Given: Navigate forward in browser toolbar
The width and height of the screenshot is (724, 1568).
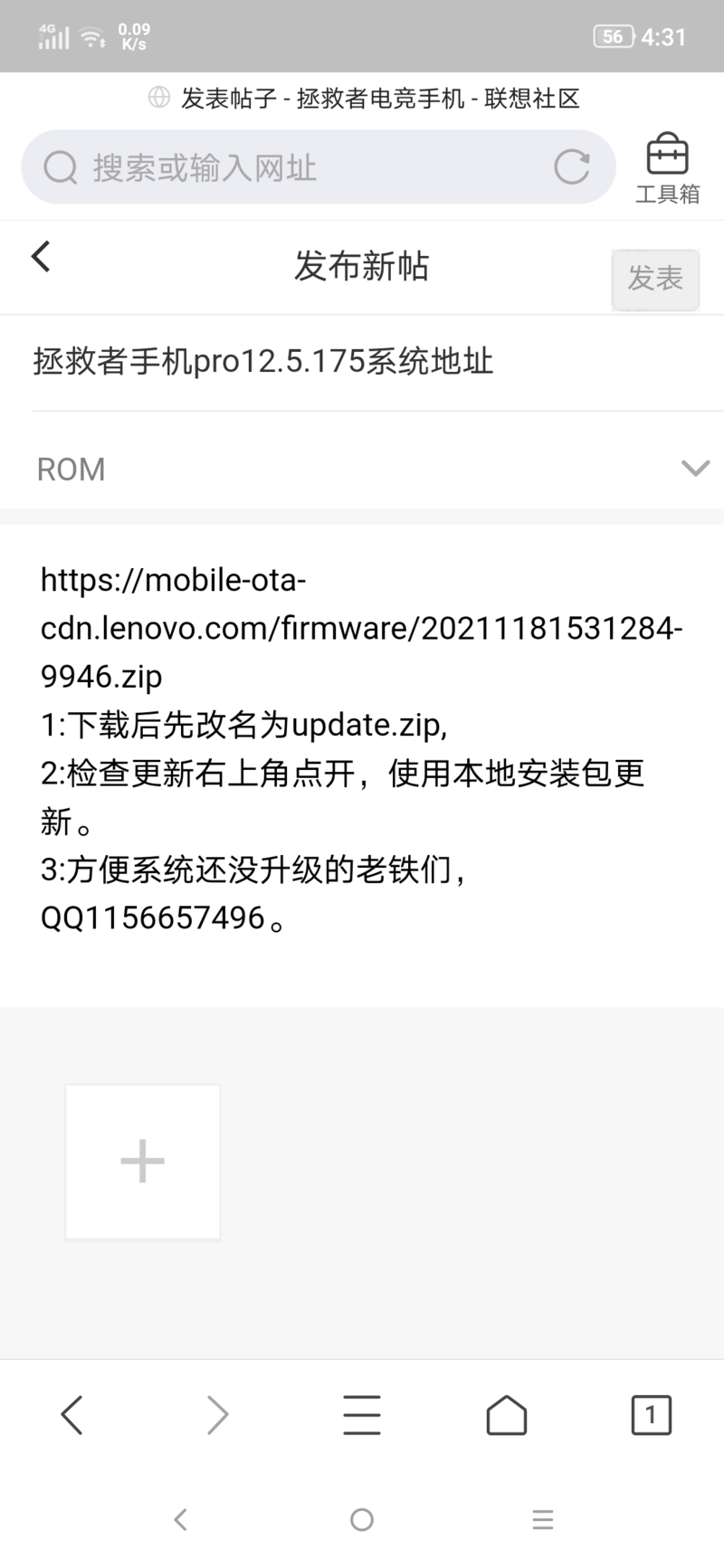Looking at the screenshot, I should click(217, 1414).
